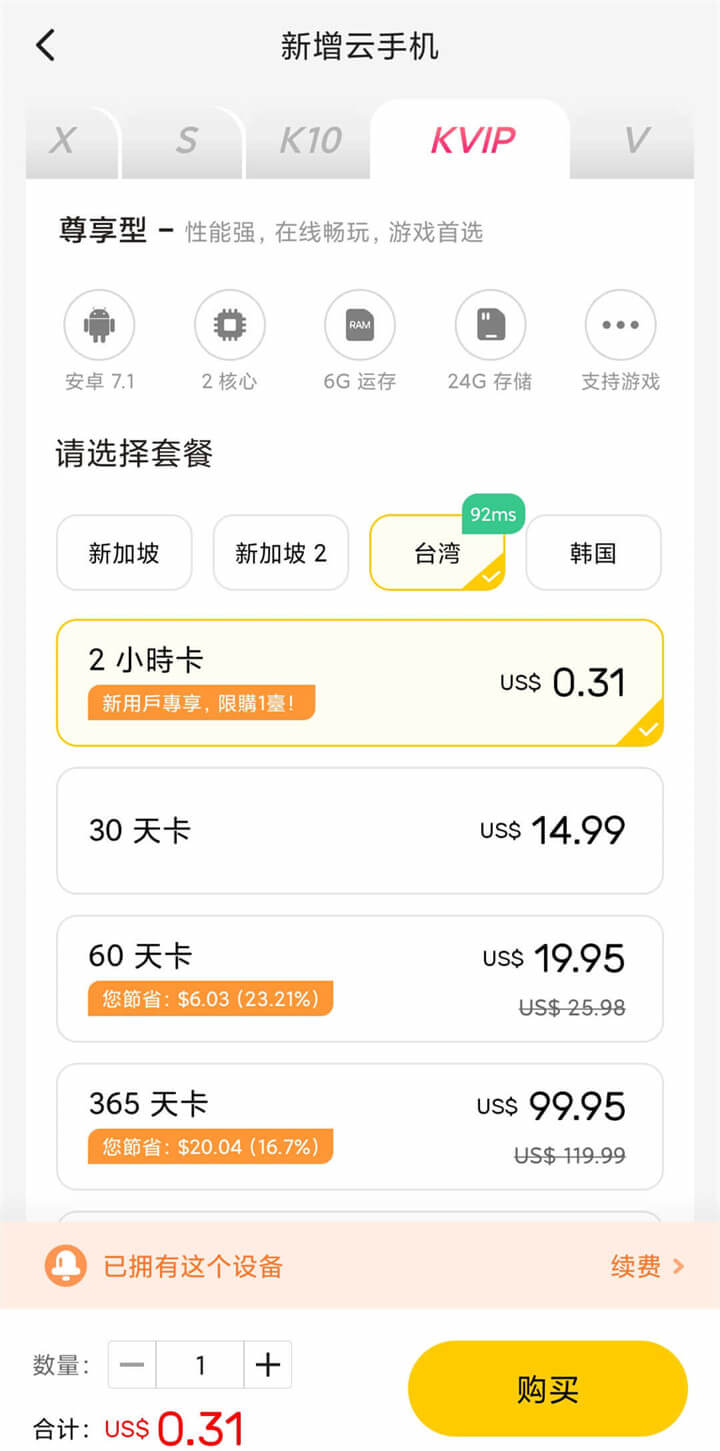Viewport: 720px width, 1451px height.
Task: Increase the quantity with the plus button
Action: coord(268,1365)
